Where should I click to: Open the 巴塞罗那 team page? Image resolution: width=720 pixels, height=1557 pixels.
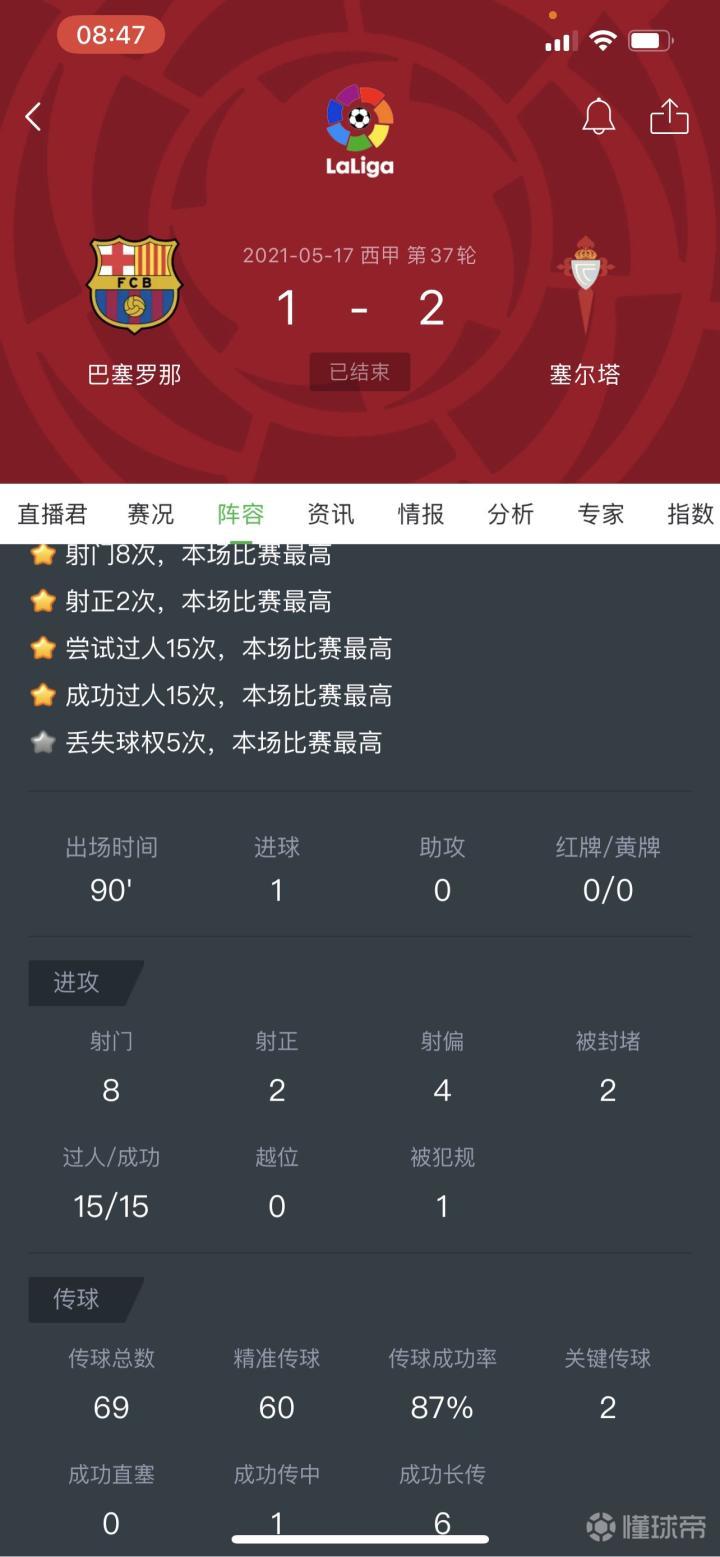134,312
